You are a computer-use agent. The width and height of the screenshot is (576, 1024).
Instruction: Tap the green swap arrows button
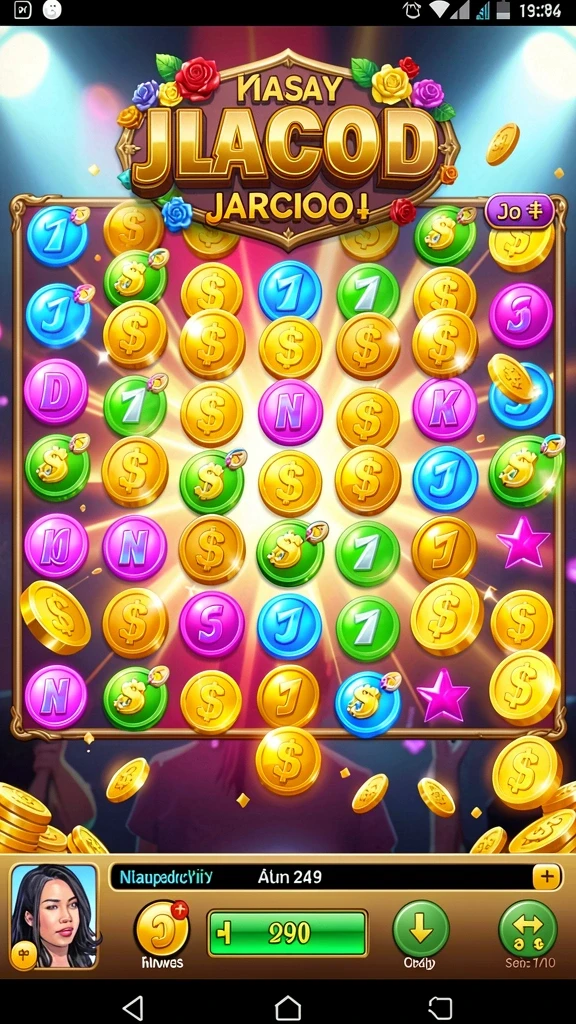coord(528,929)
